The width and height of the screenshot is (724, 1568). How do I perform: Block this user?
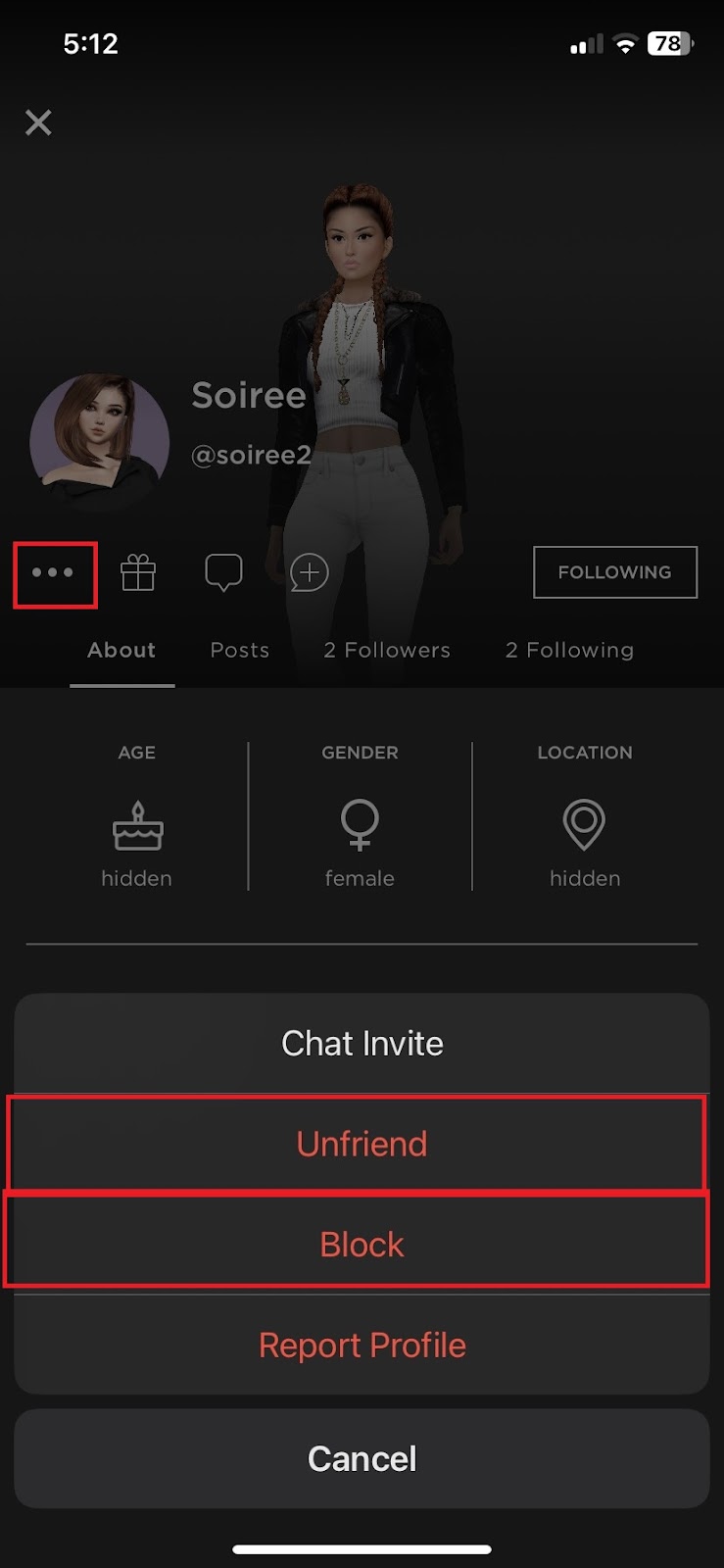point(362,1245)
